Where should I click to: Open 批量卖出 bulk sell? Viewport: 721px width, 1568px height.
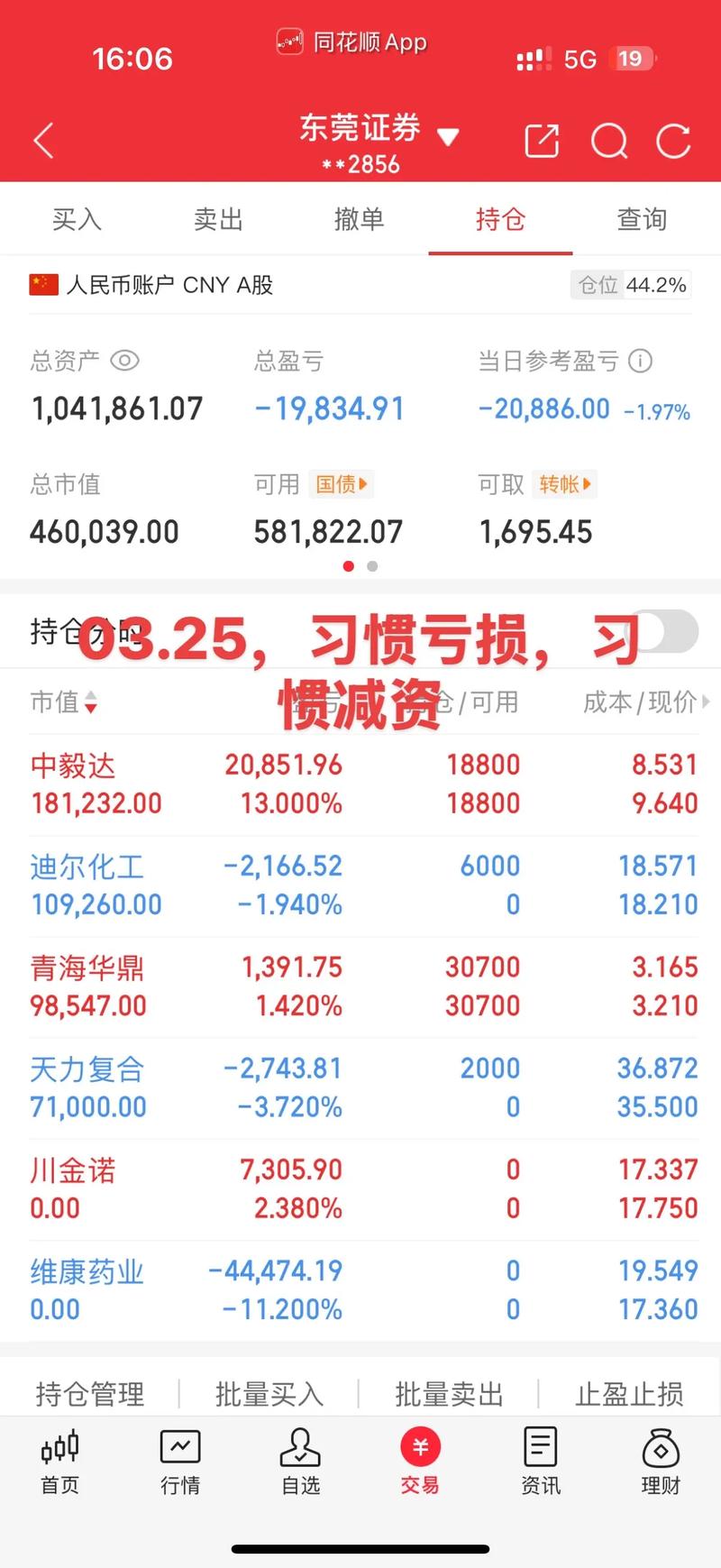[448, 1394]
